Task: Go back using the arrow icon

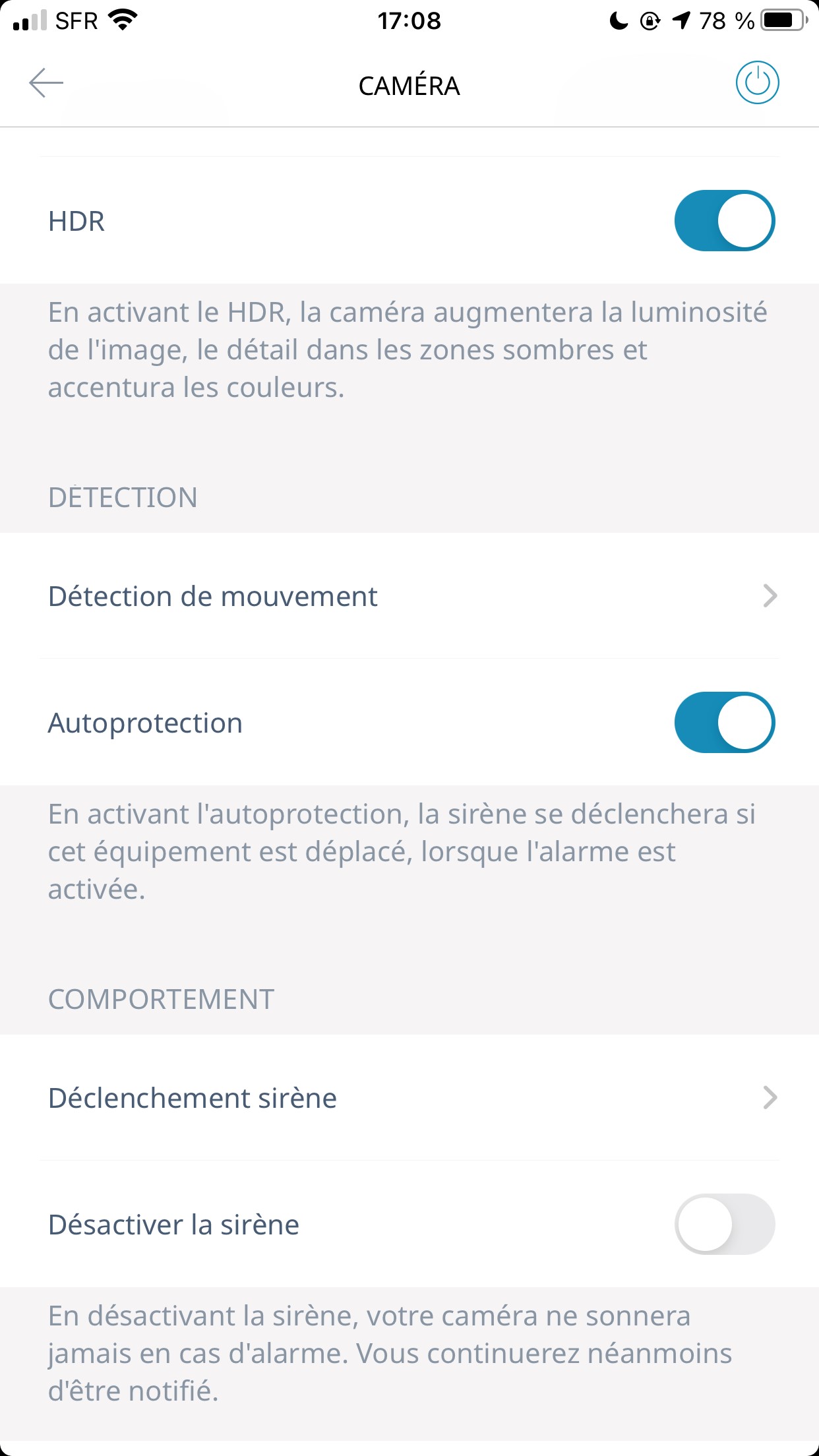Action: [x=46, y=83]
